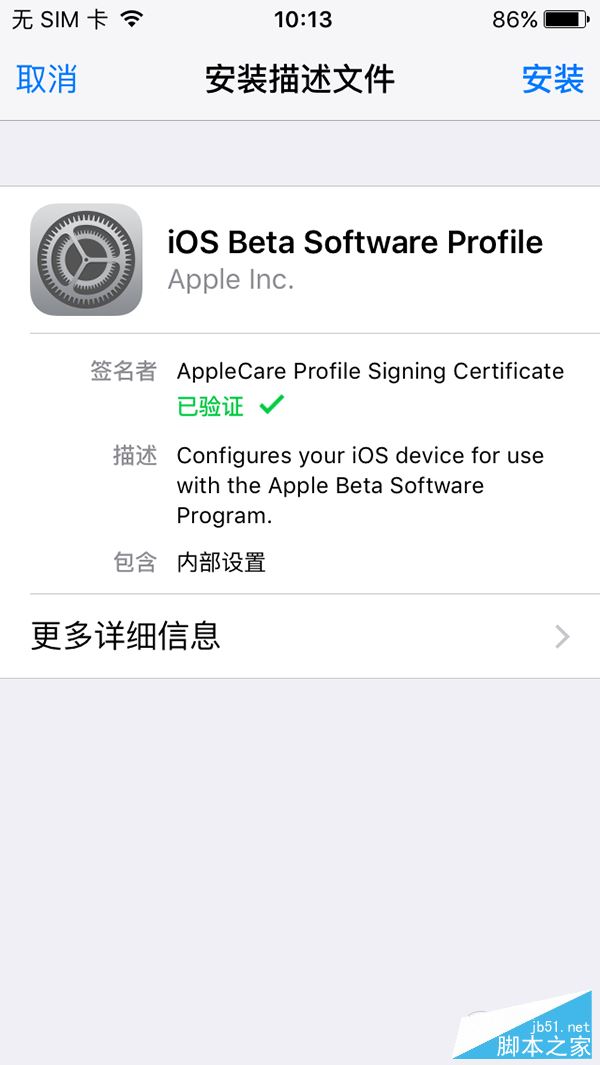Install the iOS Beta profile (安装)
Viewport: 600px width, 1065px height.
pos(552,80)
